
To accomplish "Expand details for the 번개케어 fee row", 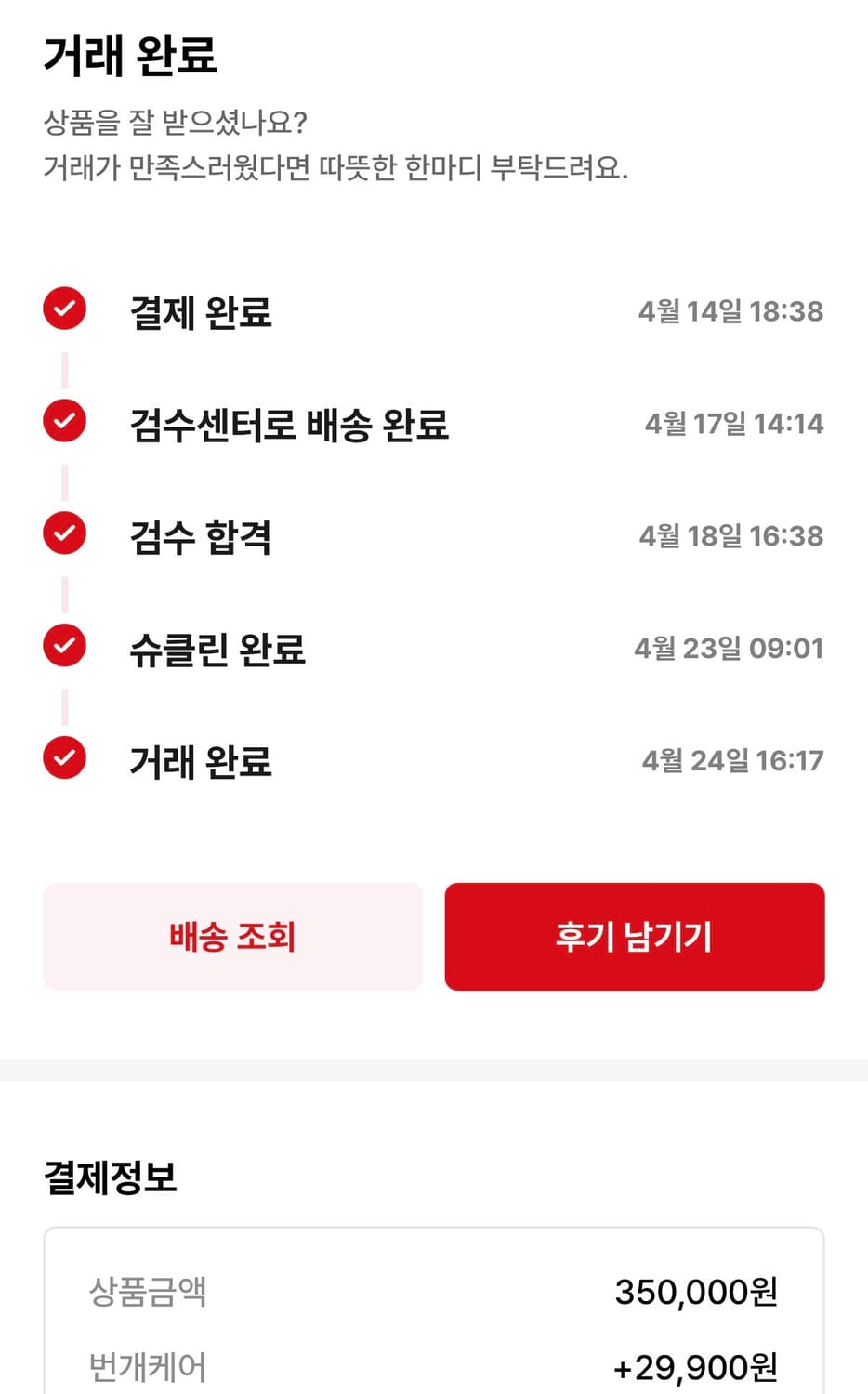I will point(433,1366).
